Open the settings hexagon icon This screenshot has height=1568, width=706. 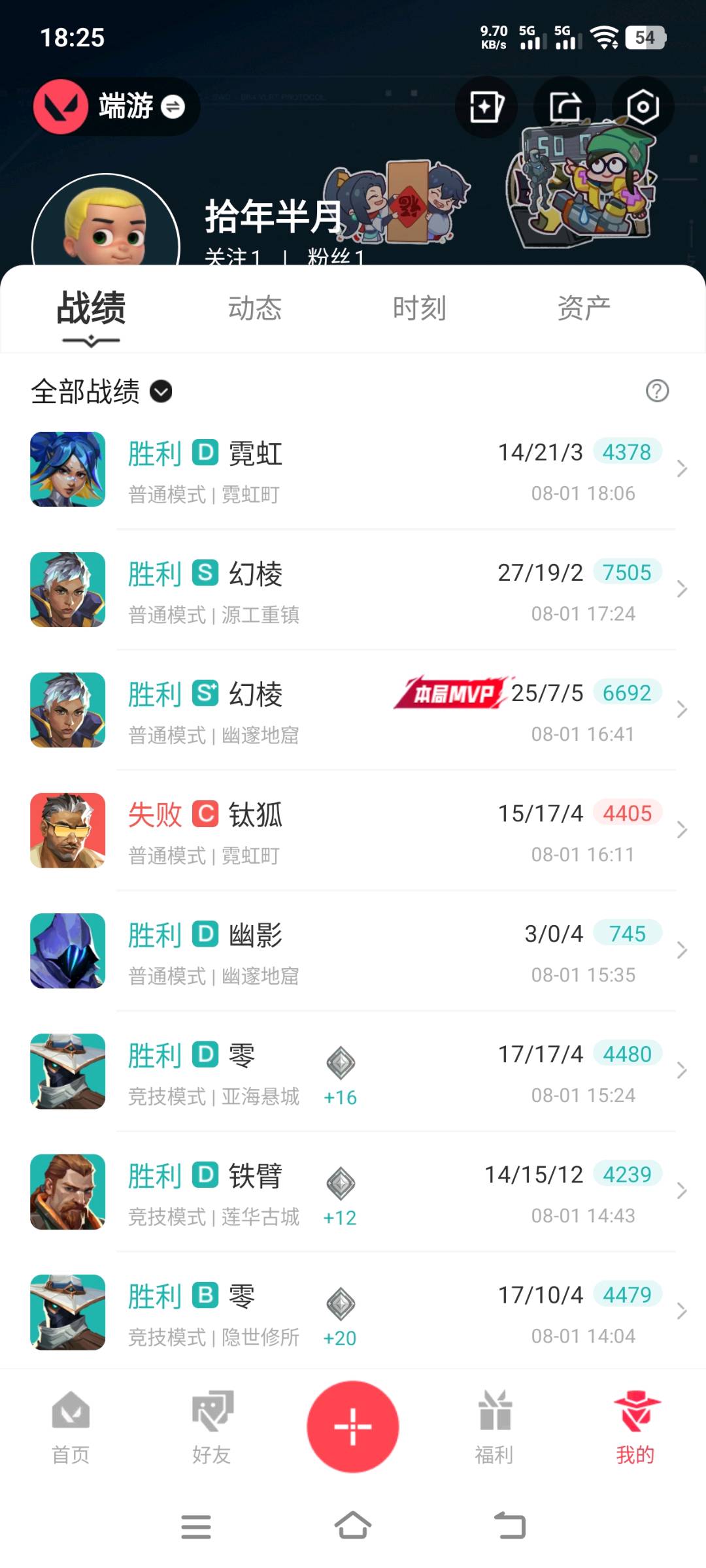tap(643, 106)
